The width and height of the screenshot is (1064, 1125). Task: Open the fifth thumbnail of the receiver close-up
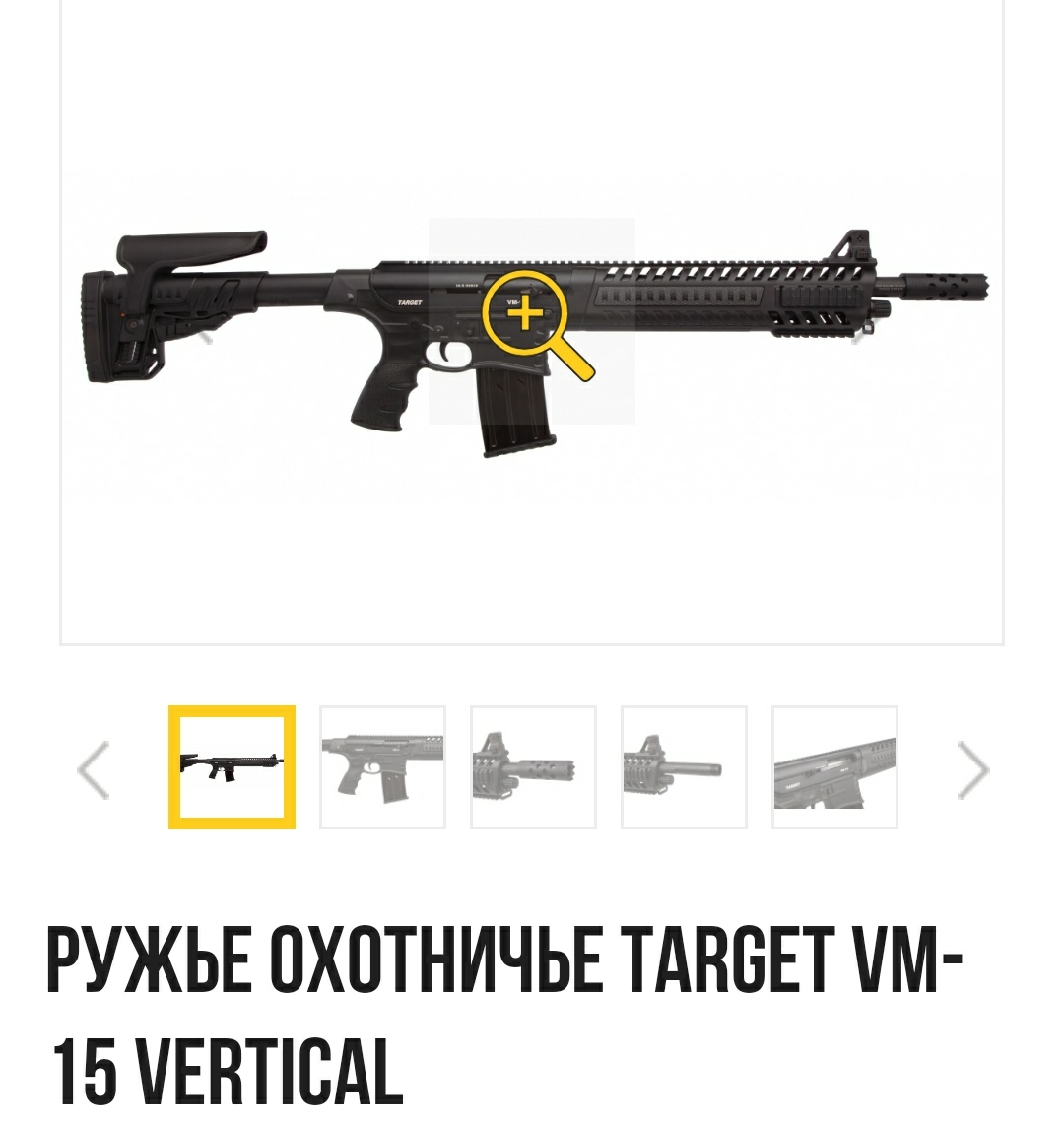[x=834, y=767]
